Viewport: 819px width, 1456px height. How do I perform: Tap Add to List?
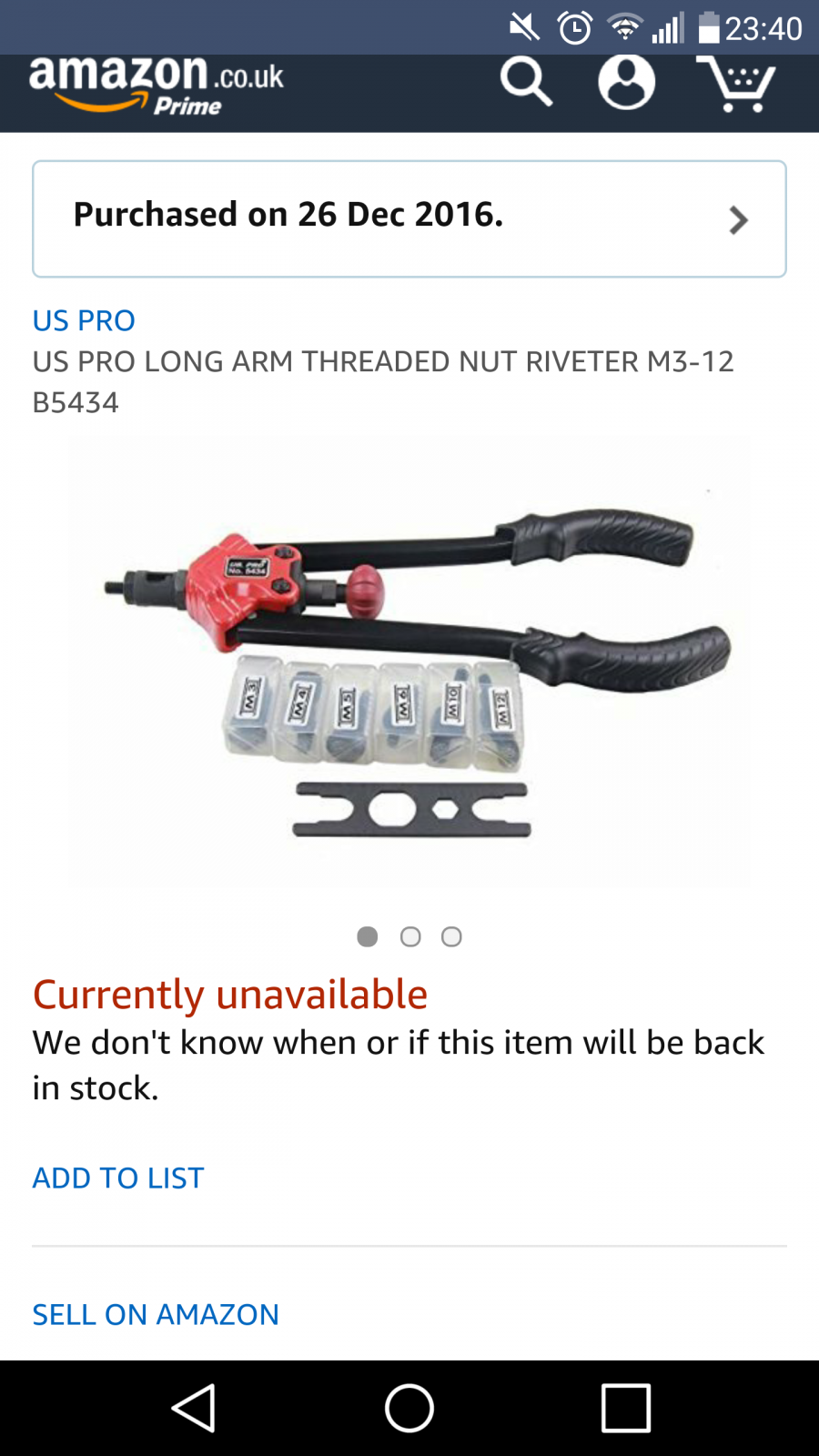point(118,1178)
